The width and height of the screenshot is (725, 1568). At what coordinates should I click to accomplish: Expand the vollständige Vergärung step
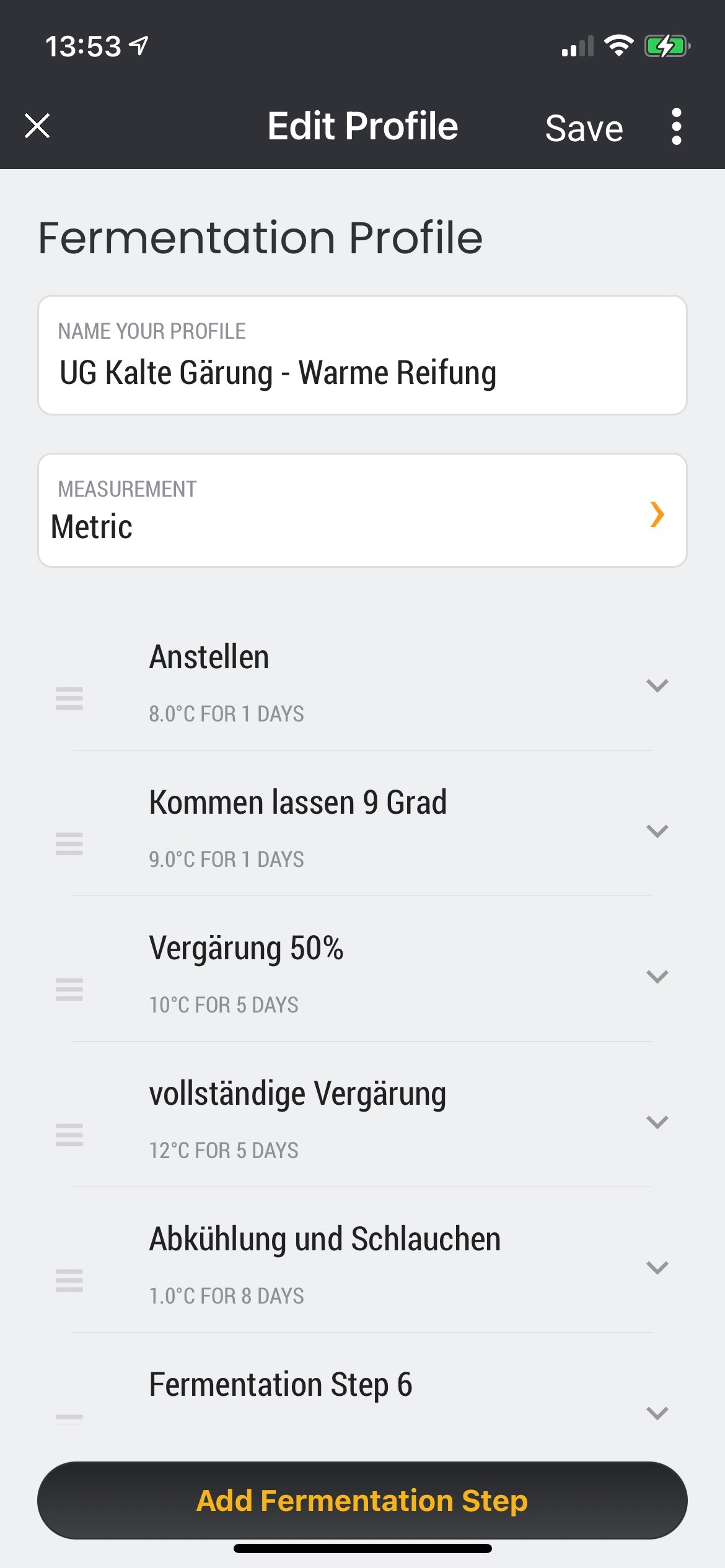[x=657, y=1122]
